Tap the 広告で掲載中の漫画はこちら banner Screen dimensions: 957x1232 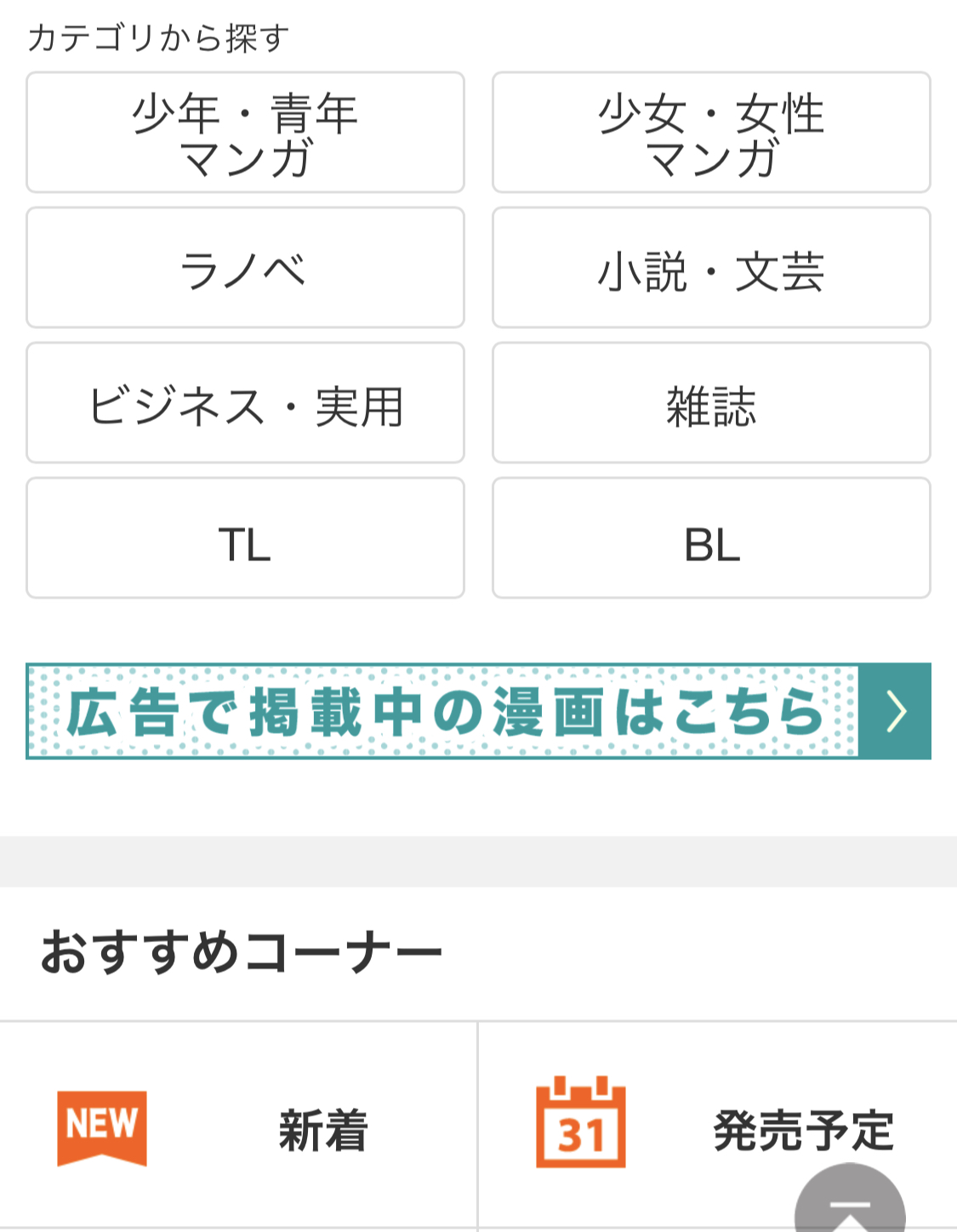pos(478,711)
